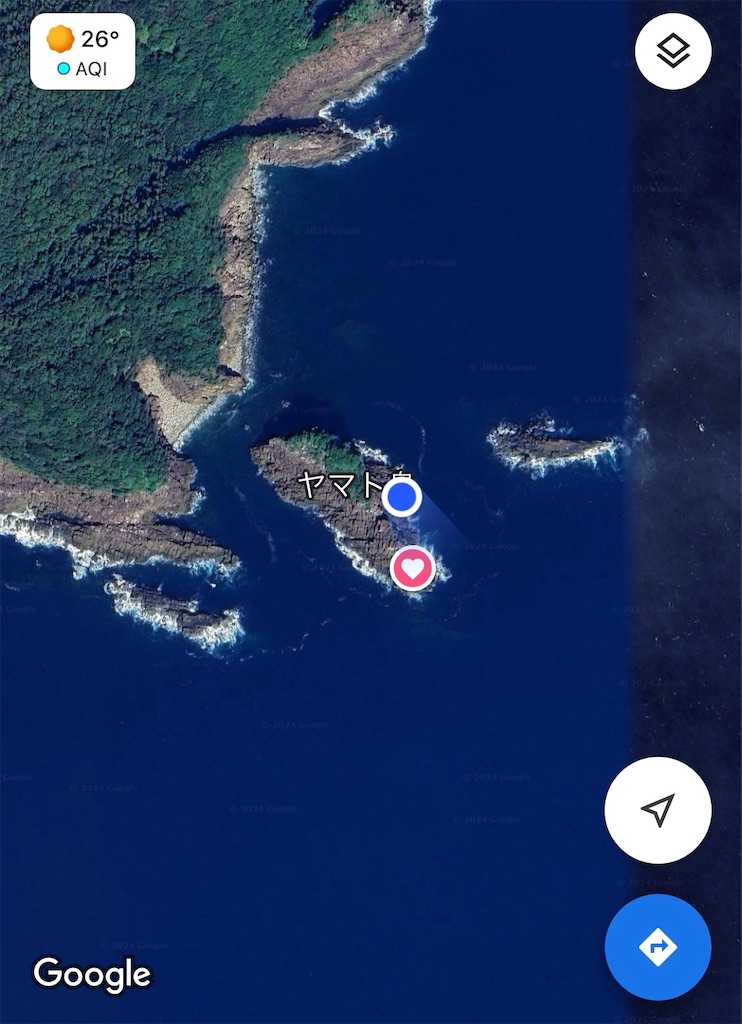Open the map layers selector

[673, 51]
